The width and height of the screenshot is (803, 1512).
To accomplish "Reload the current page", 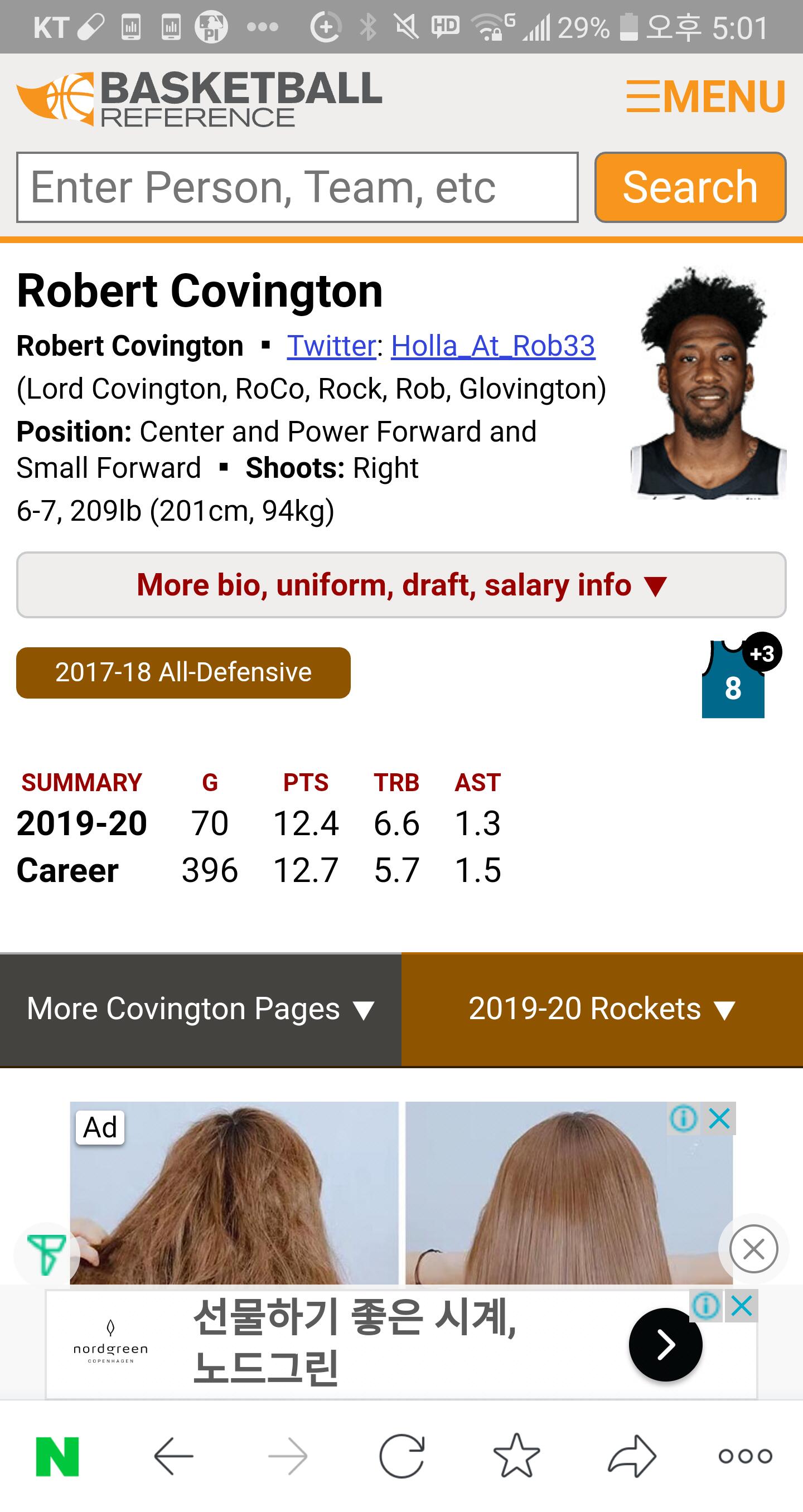I will (x=402, y=1456).
